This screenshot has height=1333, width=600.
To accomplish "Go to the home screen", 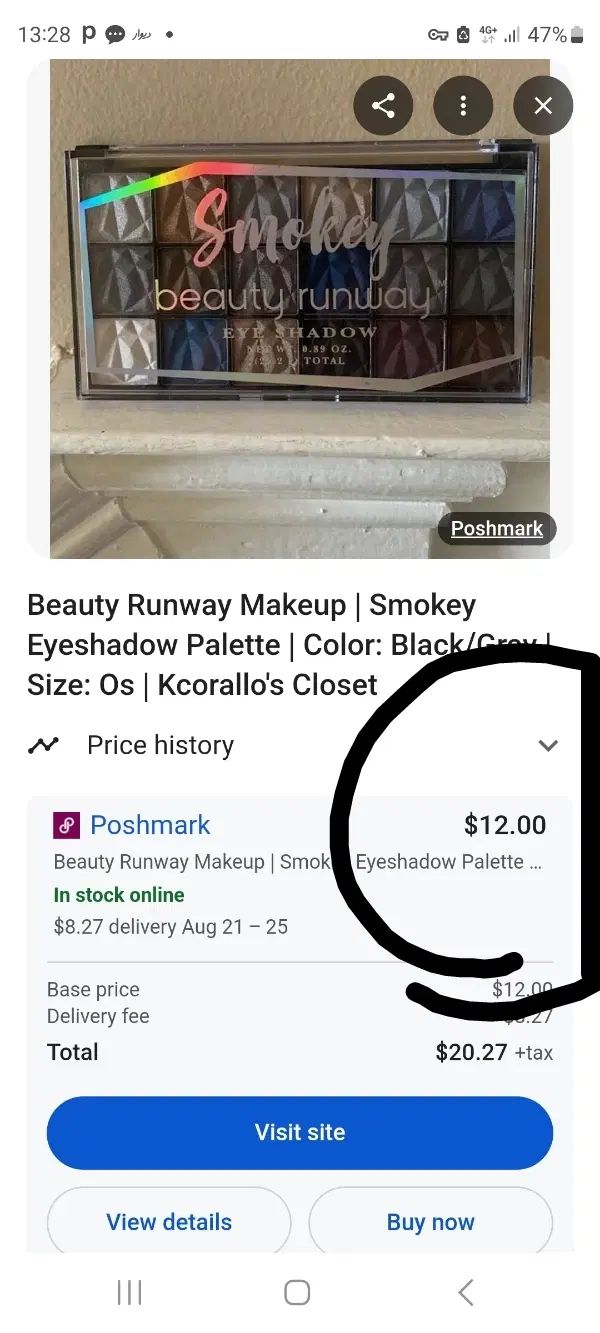I will 297,1292.
